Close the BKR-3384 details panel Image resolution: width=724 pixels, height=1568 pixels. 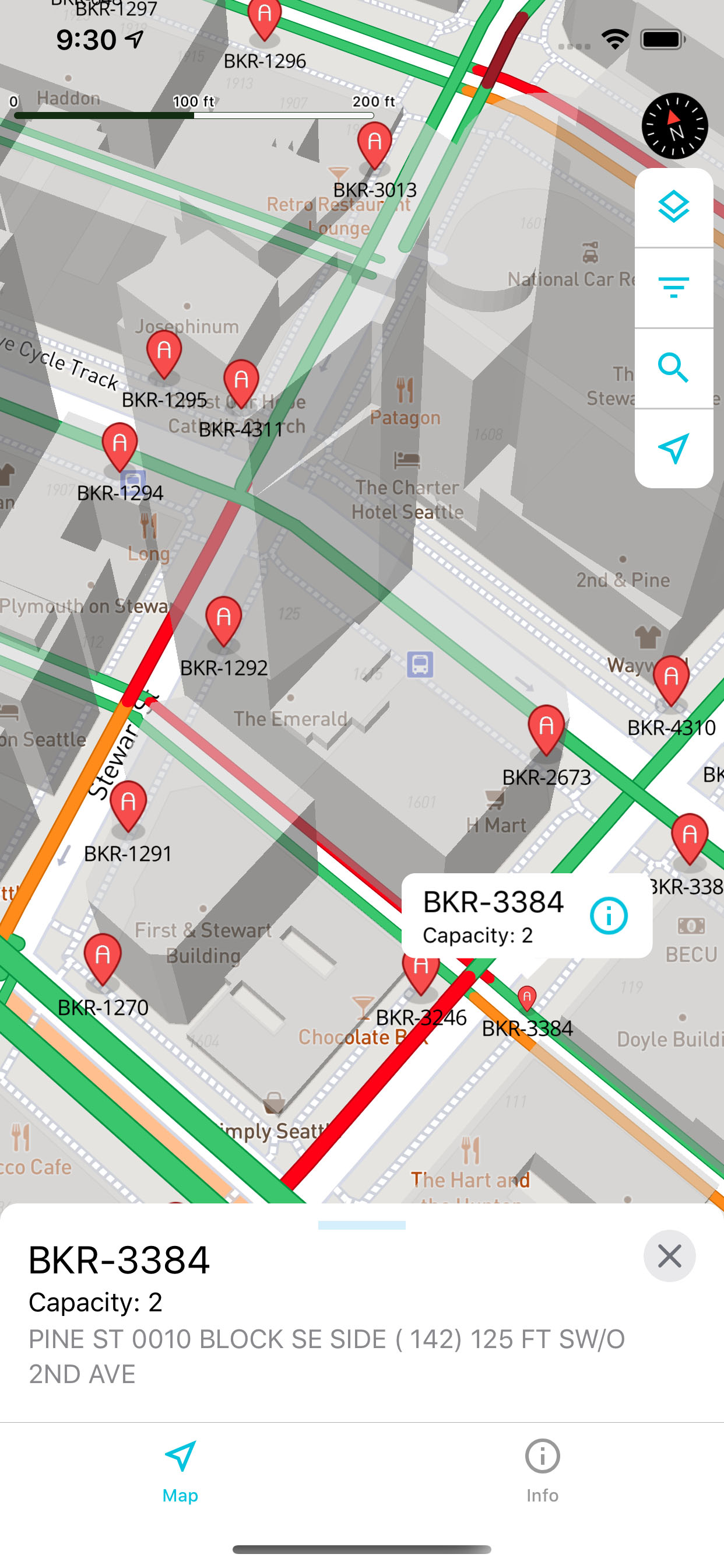point(669,1256)
